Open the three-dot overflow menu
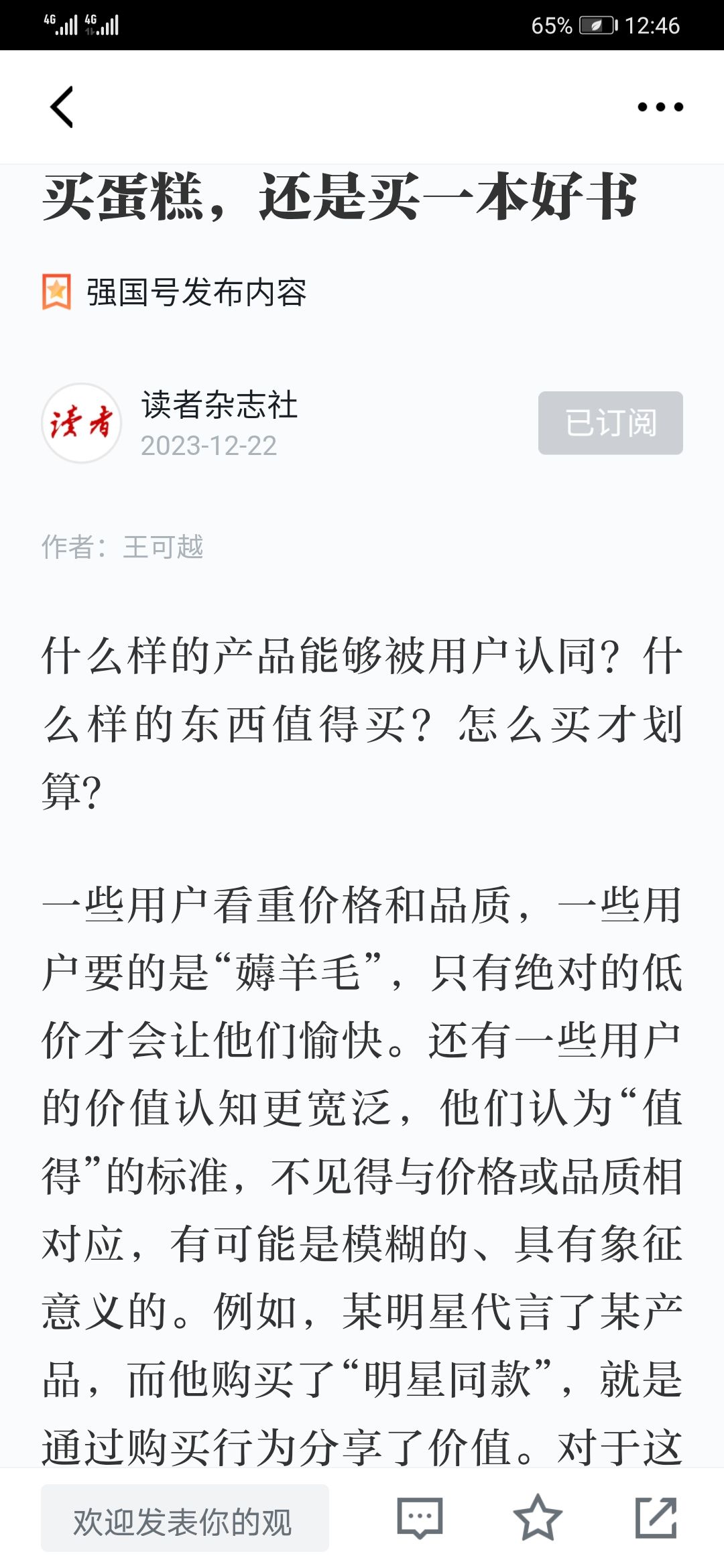The width and height of the screenshot is (724, 1568). pos(660,107)
